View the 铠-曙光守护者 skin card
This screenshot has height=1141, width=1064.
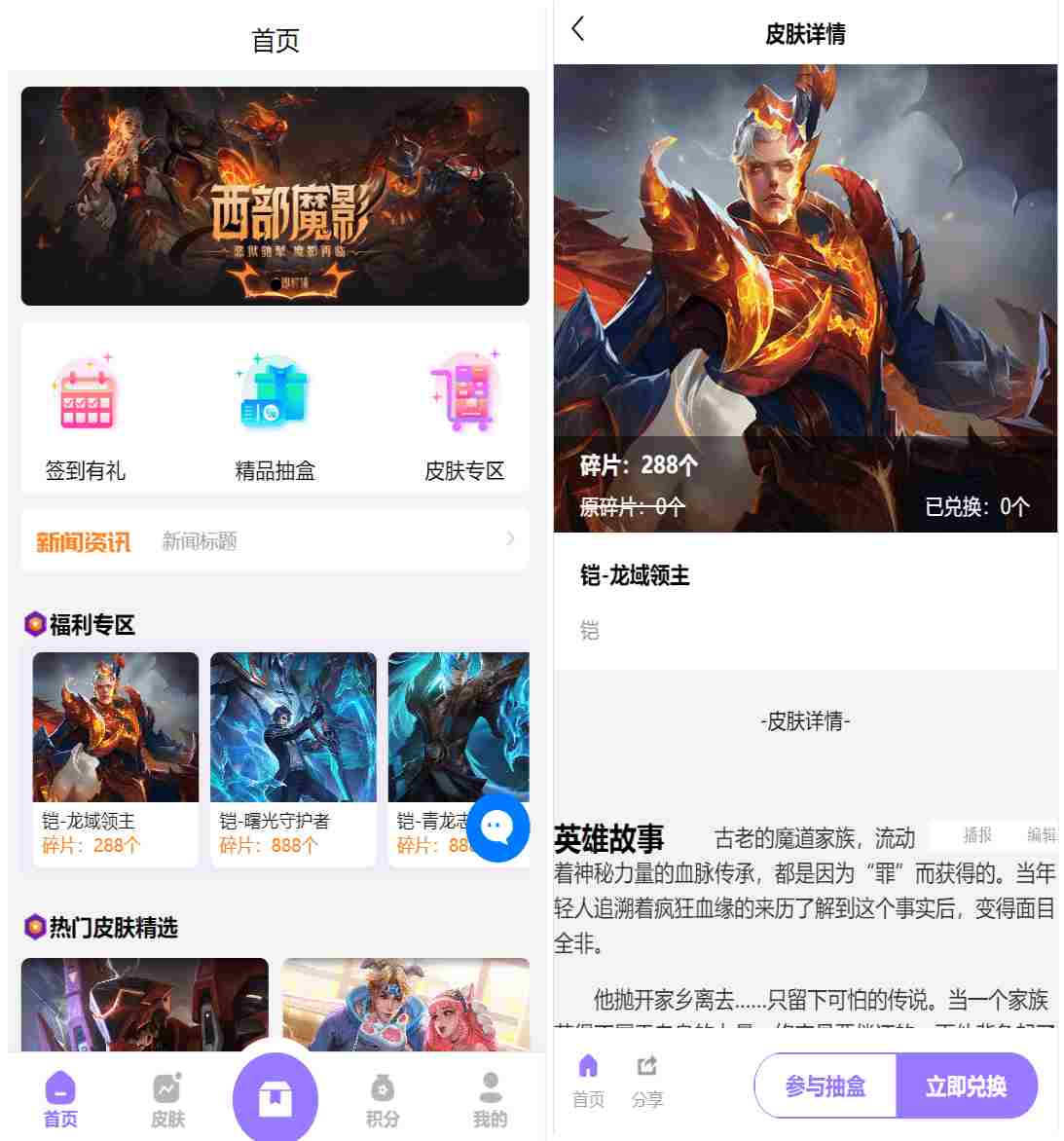pyautogui.click(x=293, y=758)
